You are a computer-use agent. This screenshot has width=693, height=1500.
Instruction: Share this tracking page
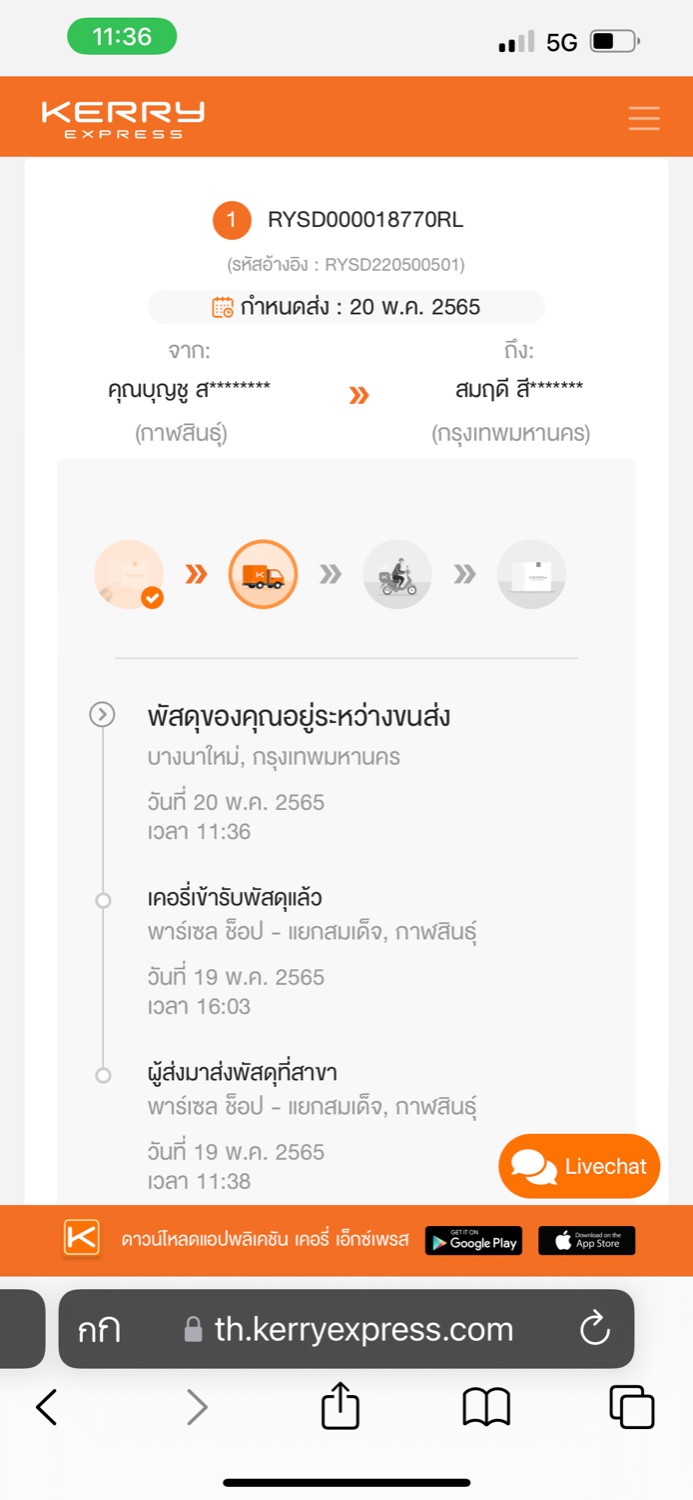click(340, 1405)
